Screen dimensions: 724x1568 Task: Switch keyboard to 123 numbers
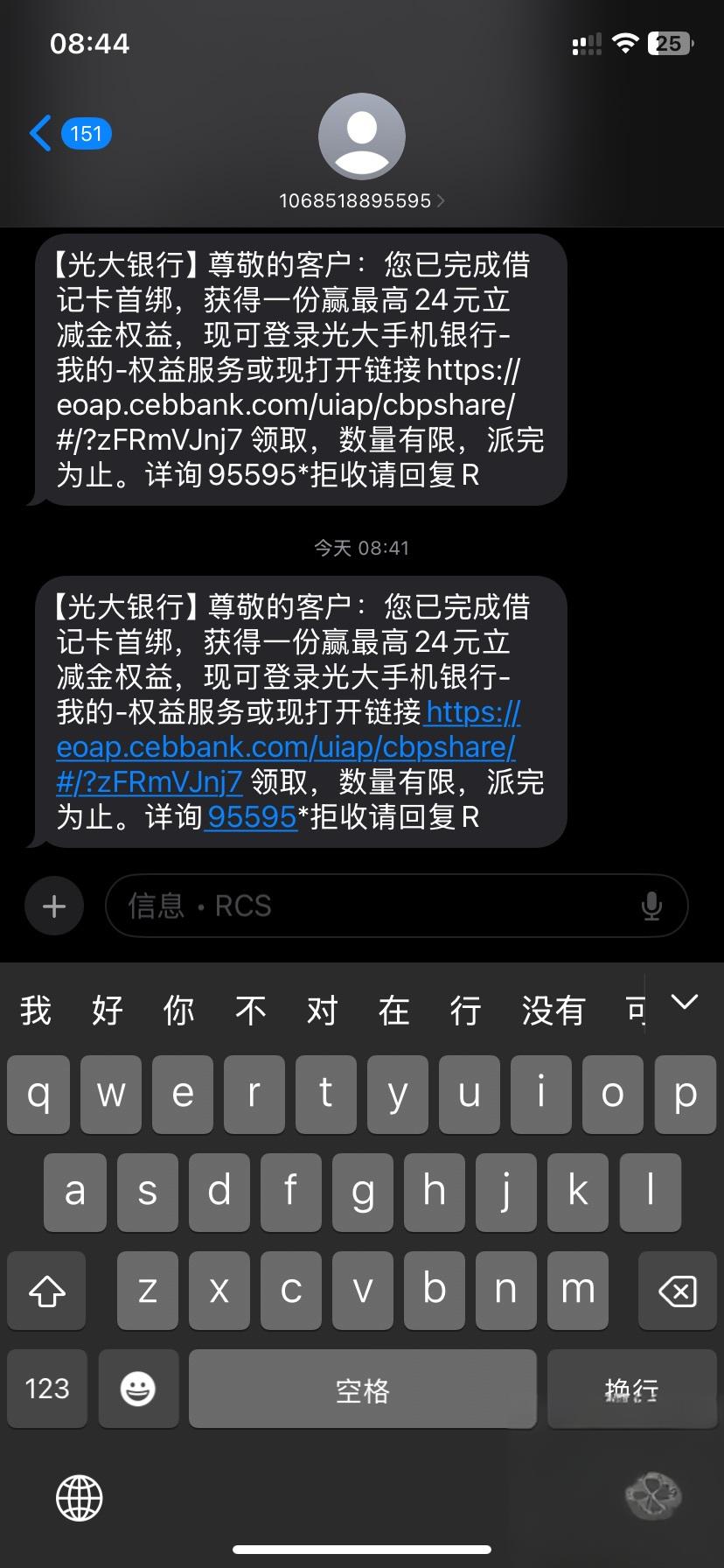pos(47,1389)
